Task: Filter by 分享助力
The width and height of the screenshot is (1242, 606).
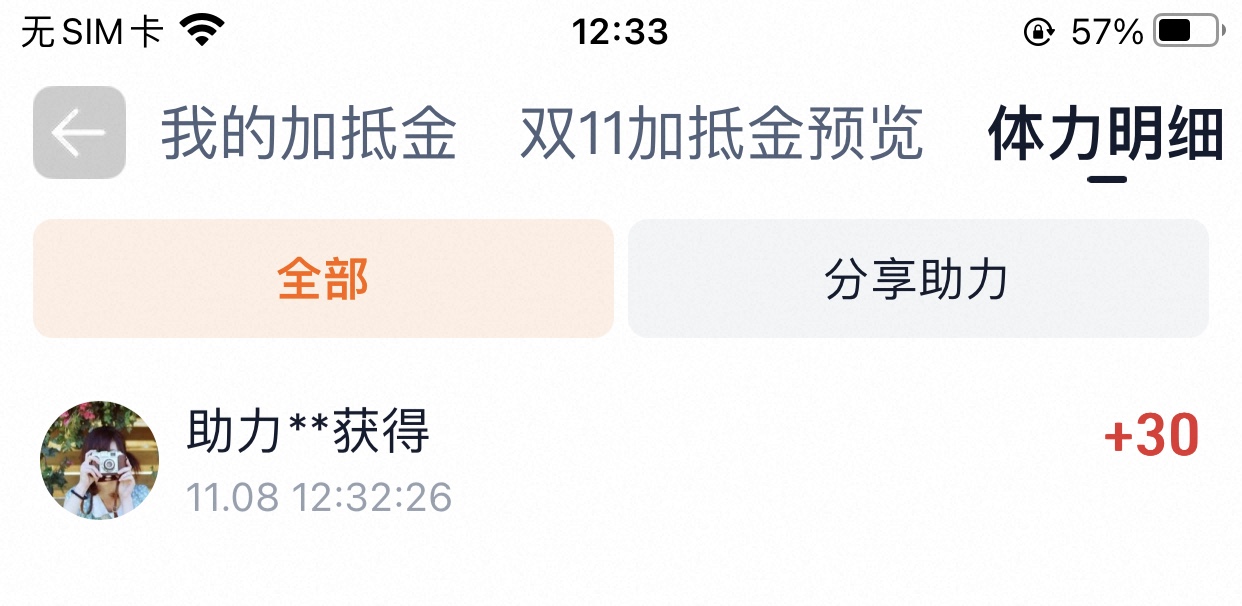Action: tap(917, 279)
